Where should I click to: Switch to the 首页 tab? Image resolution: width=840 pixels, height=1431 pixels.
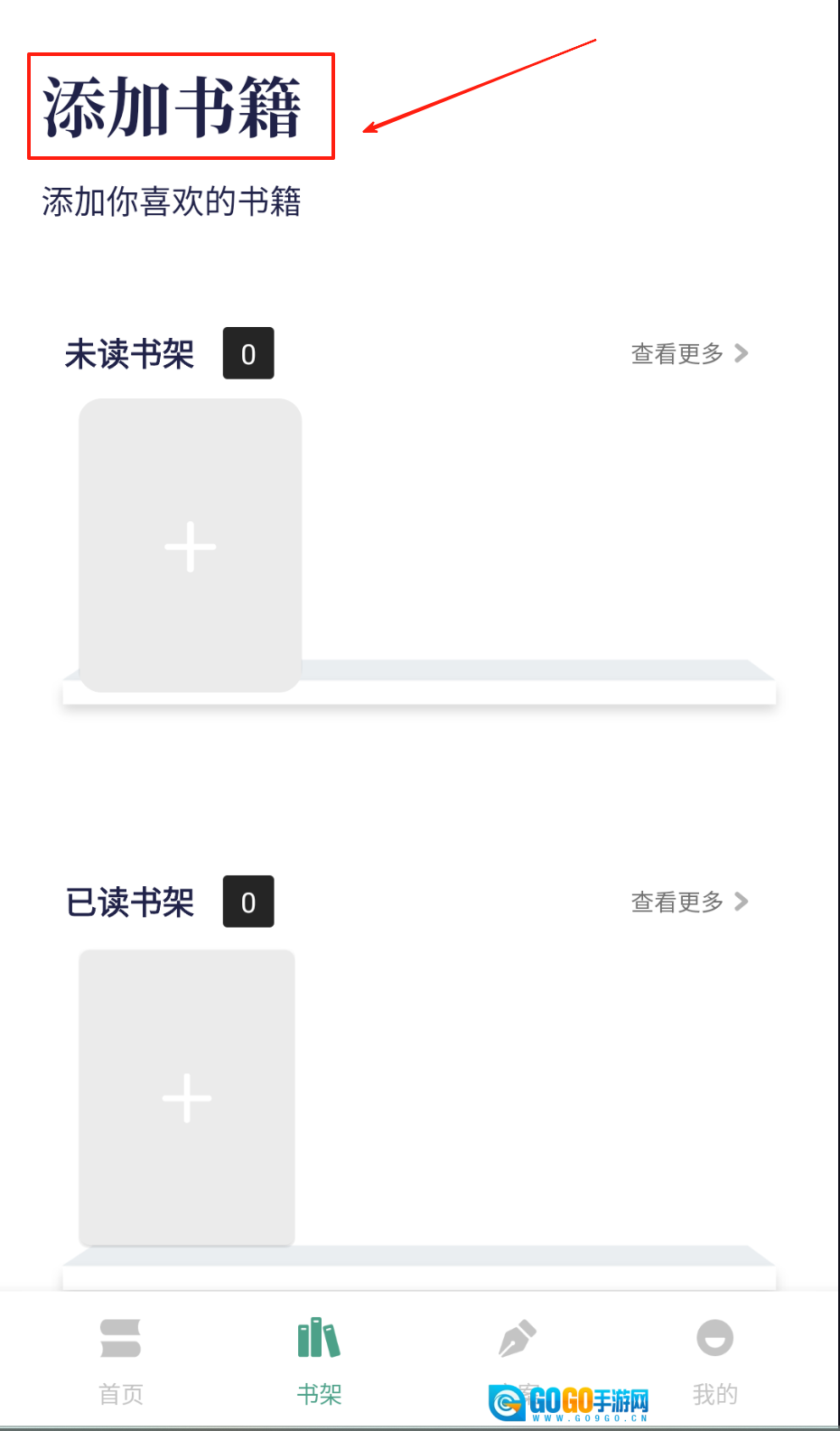[x=121, y=1360]
